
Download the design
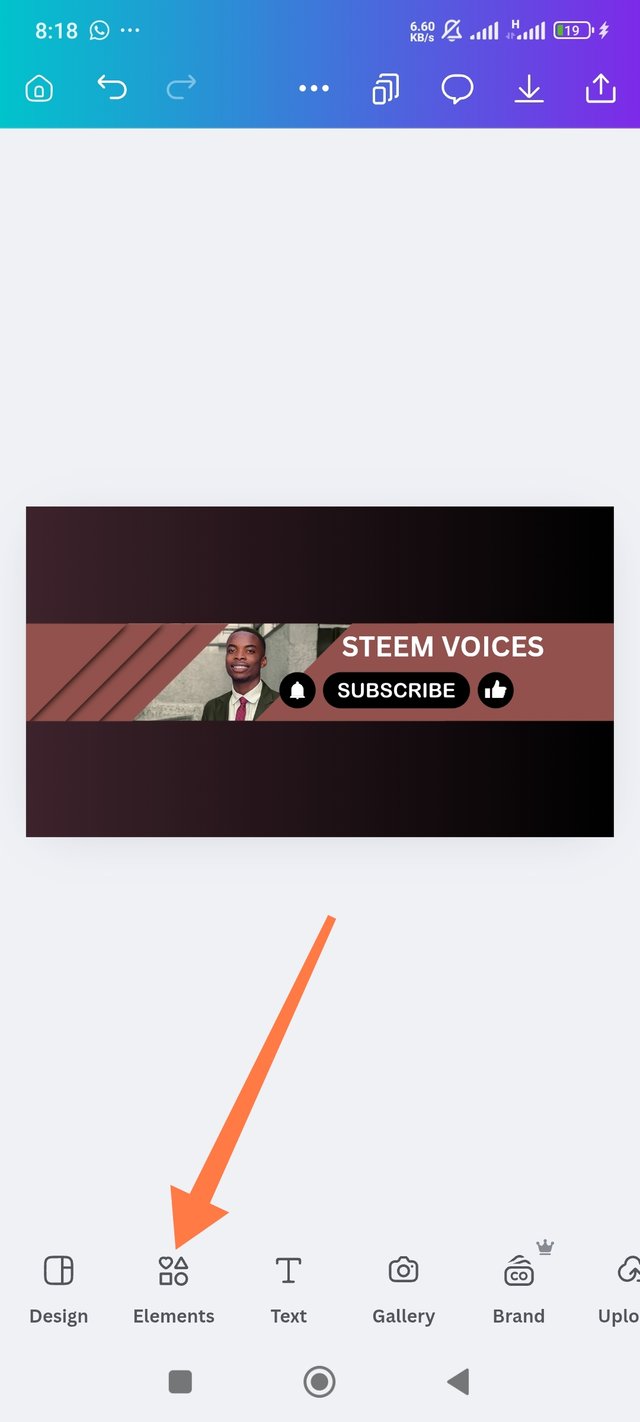tap(528, 89)
